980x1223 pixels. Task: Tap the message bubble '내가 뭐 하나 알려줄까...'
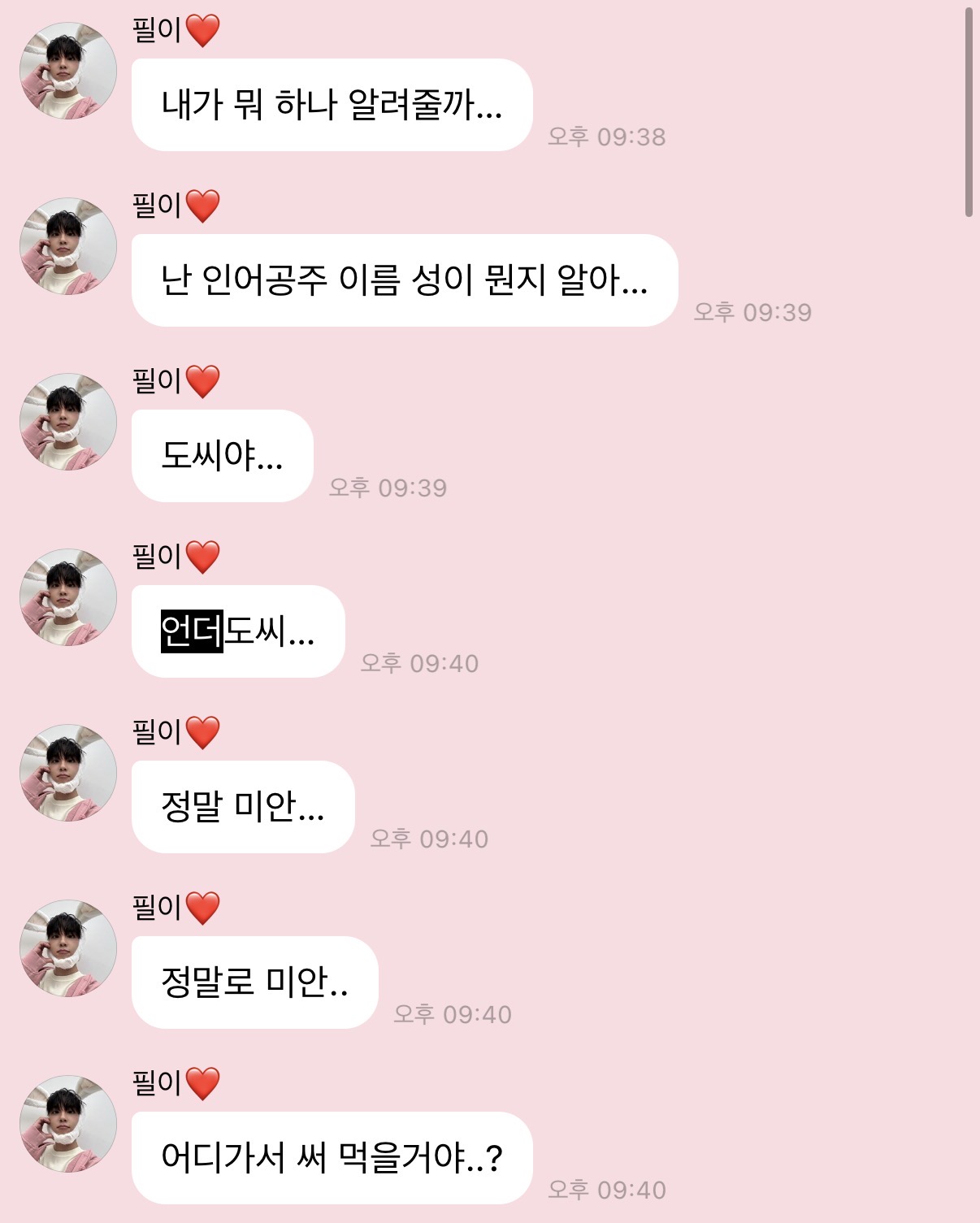(331, 103)
